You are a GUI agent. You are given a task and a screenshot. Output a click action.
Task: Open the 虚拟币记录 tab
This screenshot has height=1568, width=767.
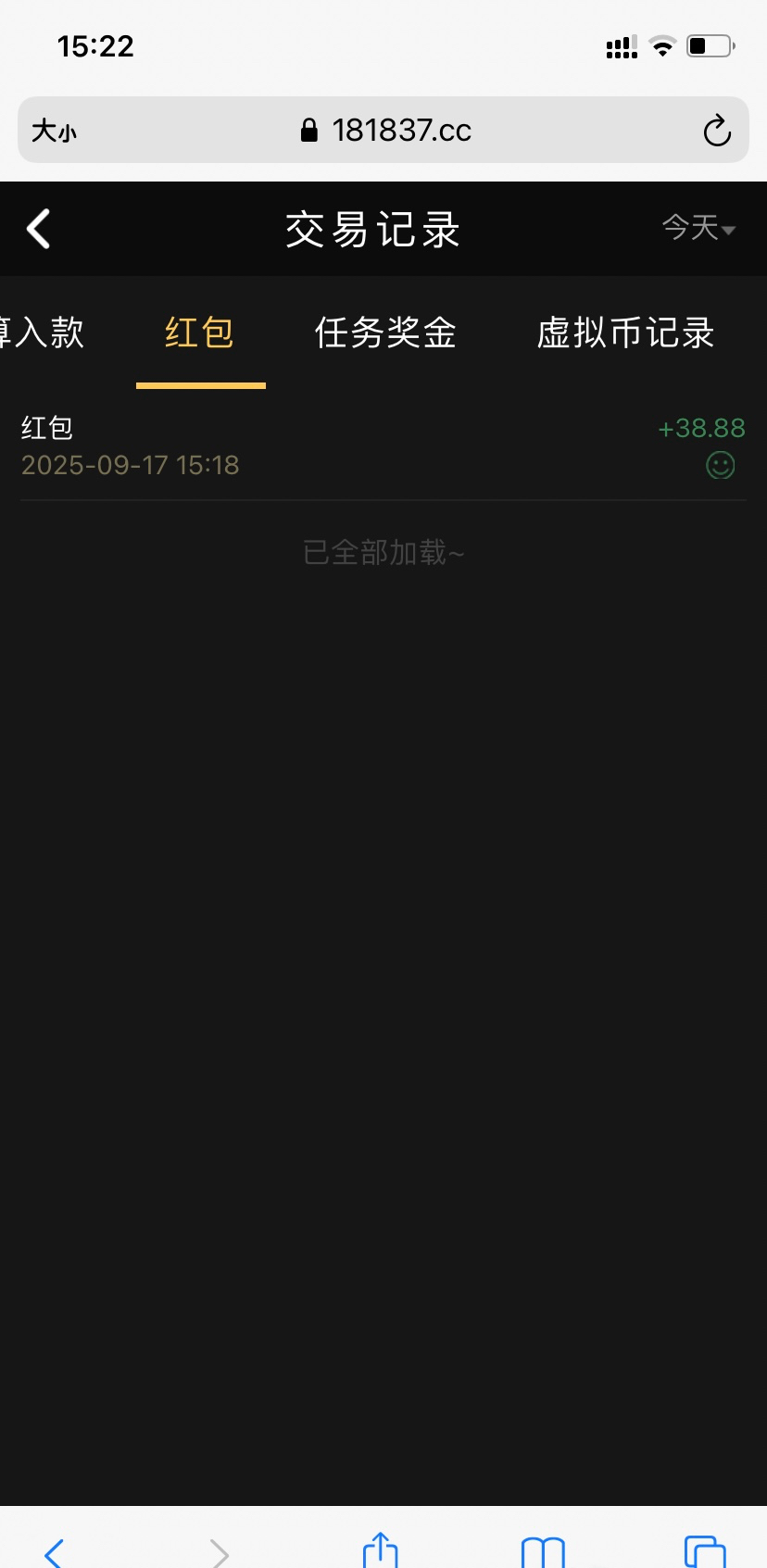(625, 332)
